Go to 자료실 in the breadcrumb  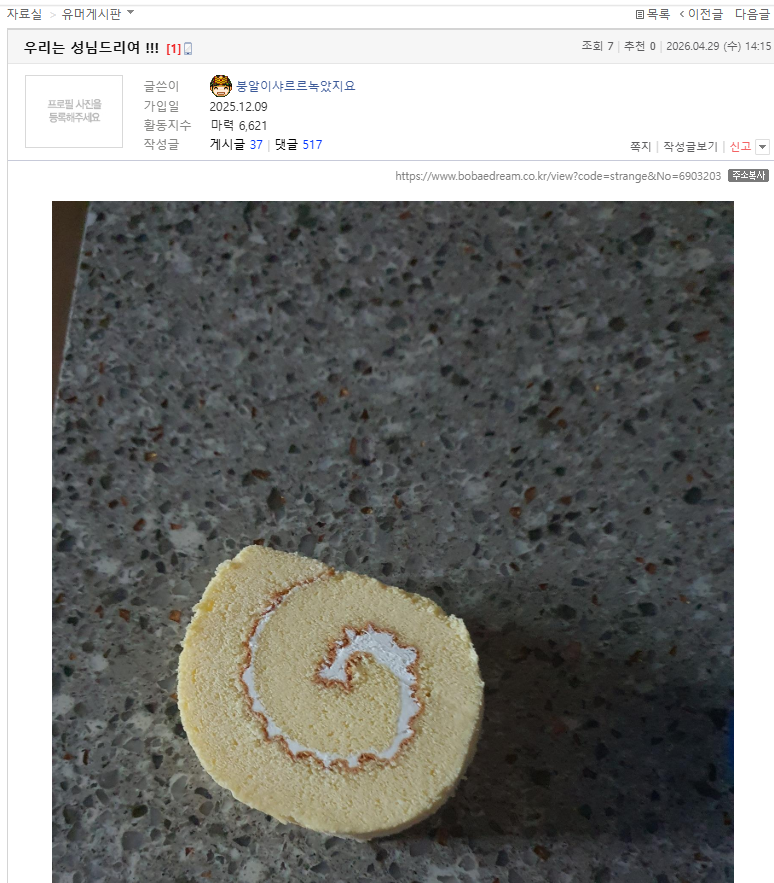[x=24, y=13]
